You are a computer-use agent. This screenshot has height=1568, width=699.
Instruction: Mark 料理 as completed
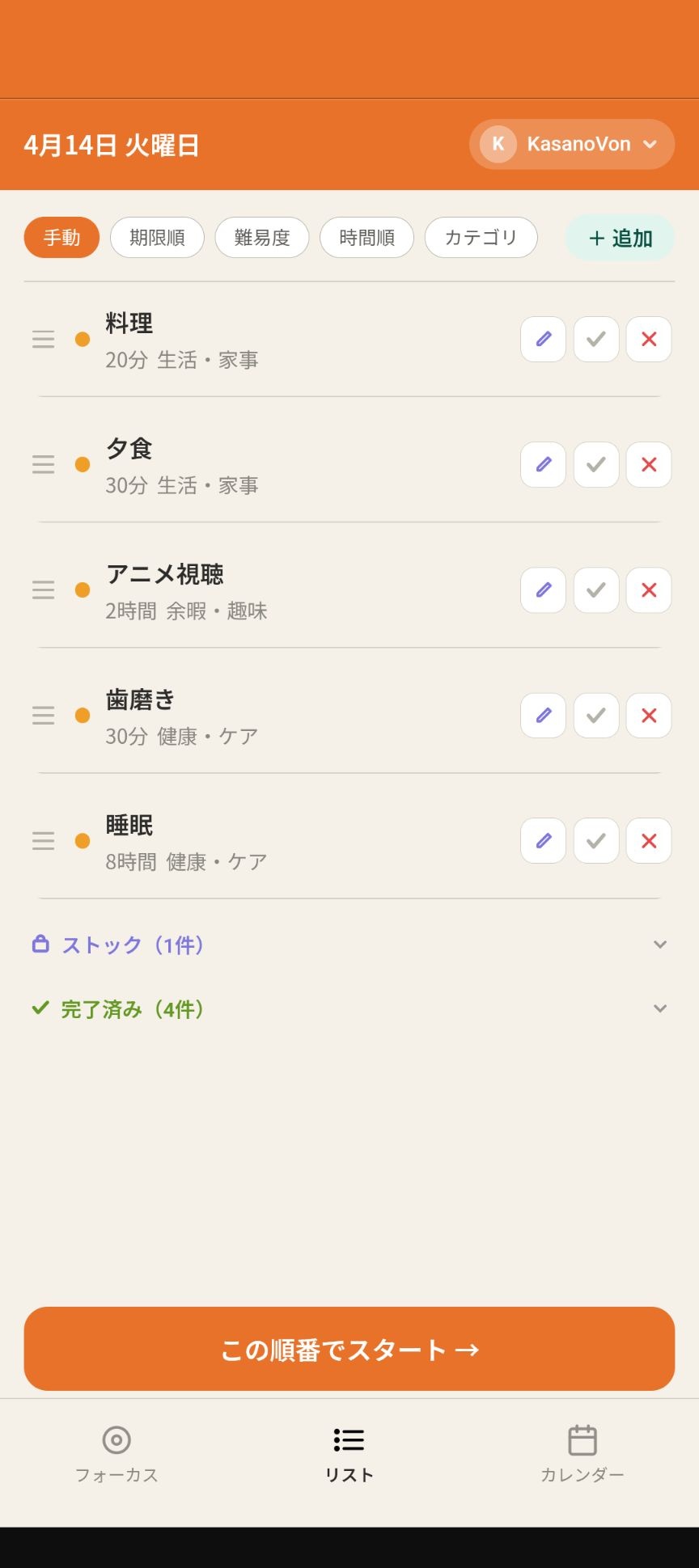596,339
